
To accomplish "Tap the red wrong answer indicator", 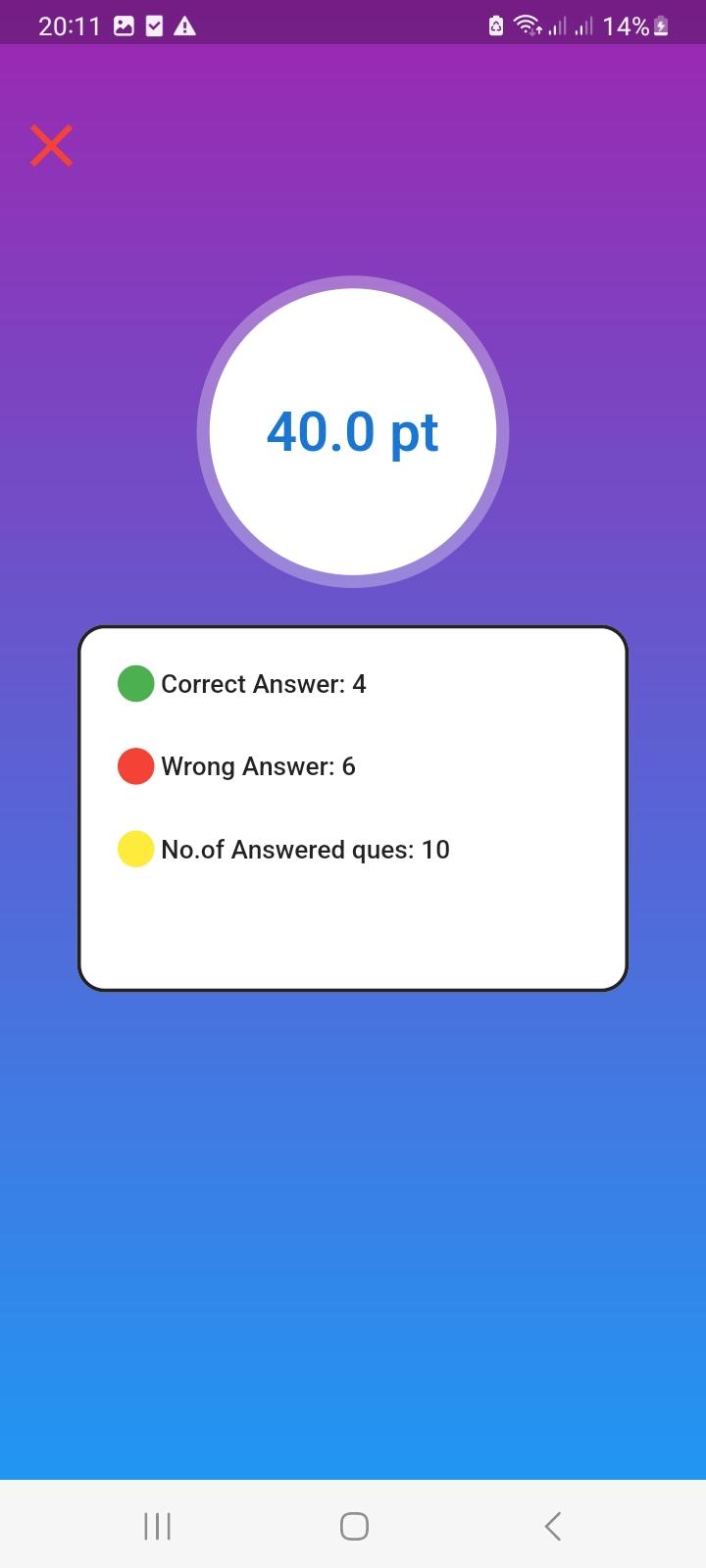I will [x=135, y=765].
